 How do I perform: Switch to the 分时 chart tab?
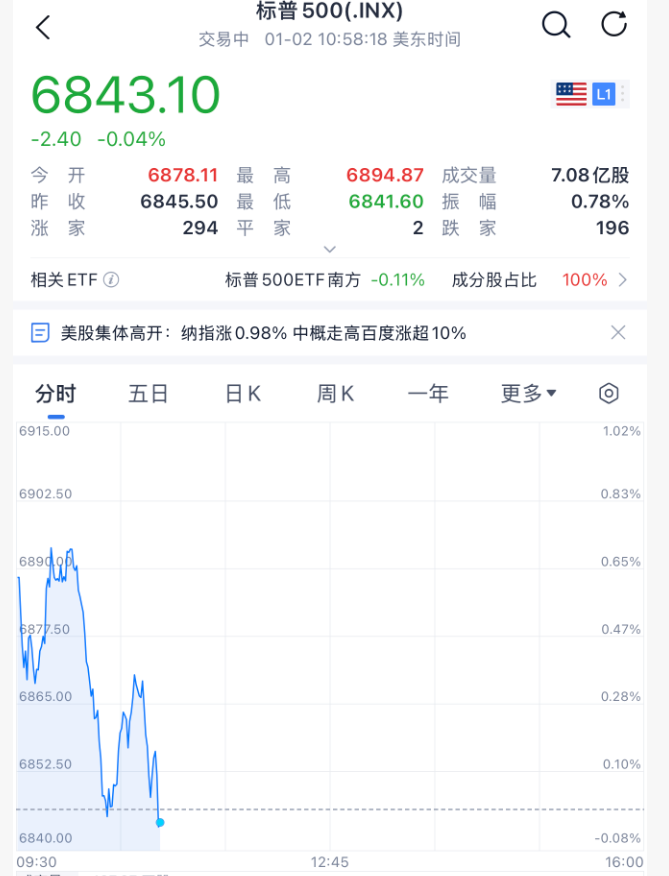pyautogui.click(x=55, y=394)
